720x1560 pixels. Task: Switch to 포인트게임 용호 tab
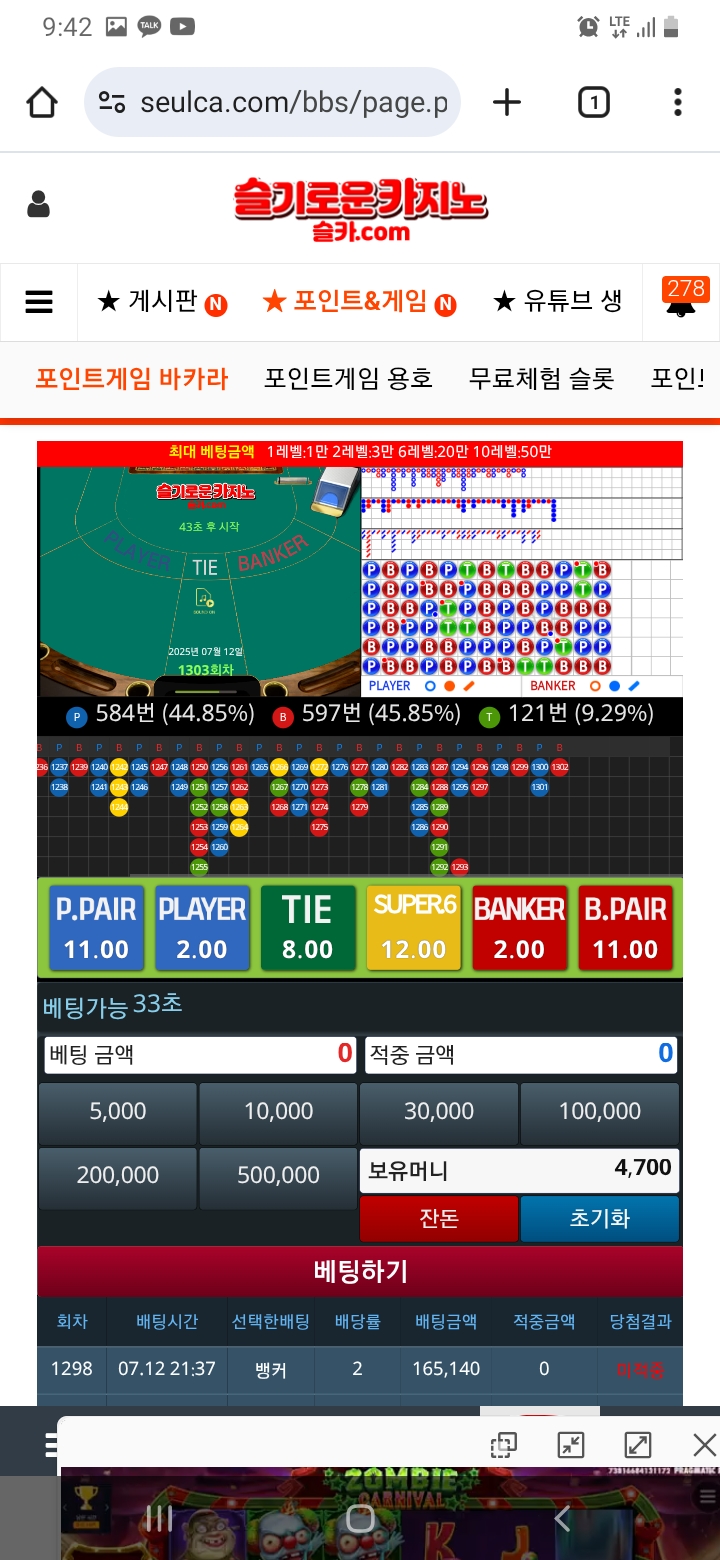pyautogui.click(x=348, y=379)
